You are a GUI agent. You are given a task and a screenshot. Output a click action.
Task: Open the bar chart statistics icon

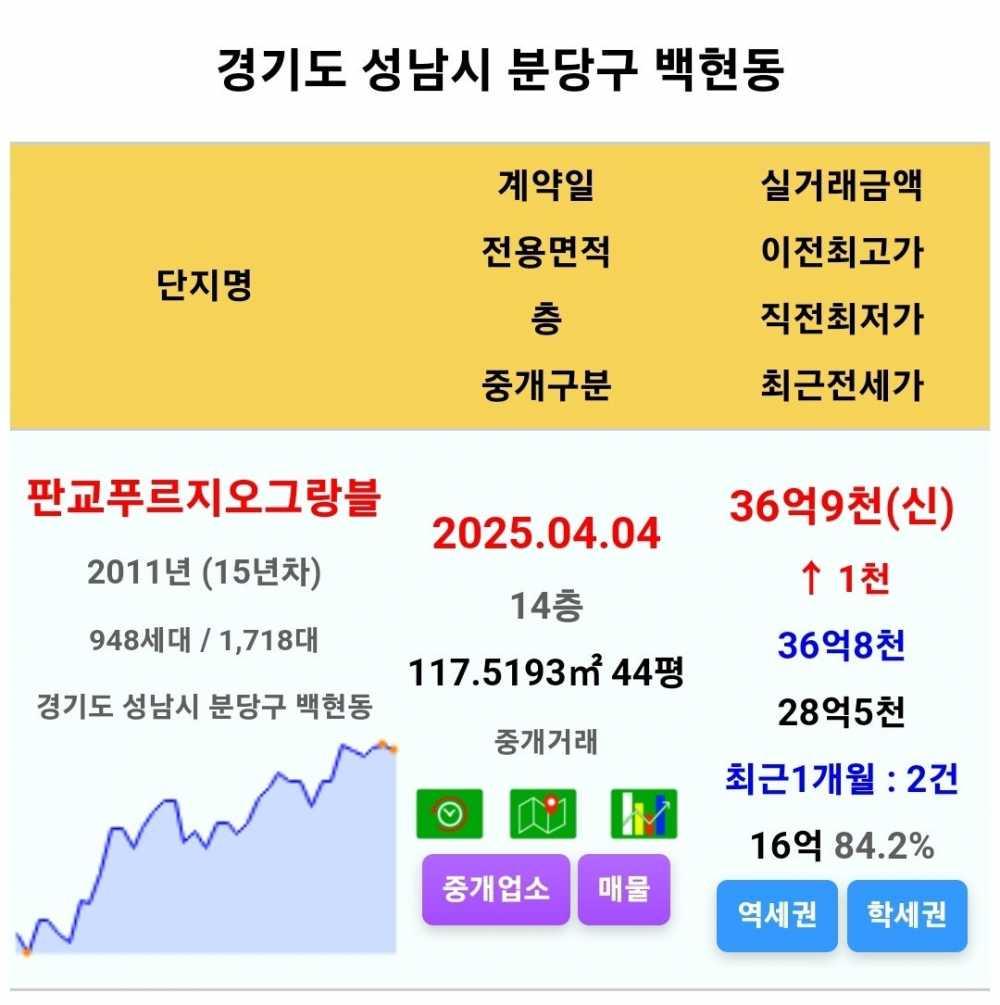click(x=643, y=813)
